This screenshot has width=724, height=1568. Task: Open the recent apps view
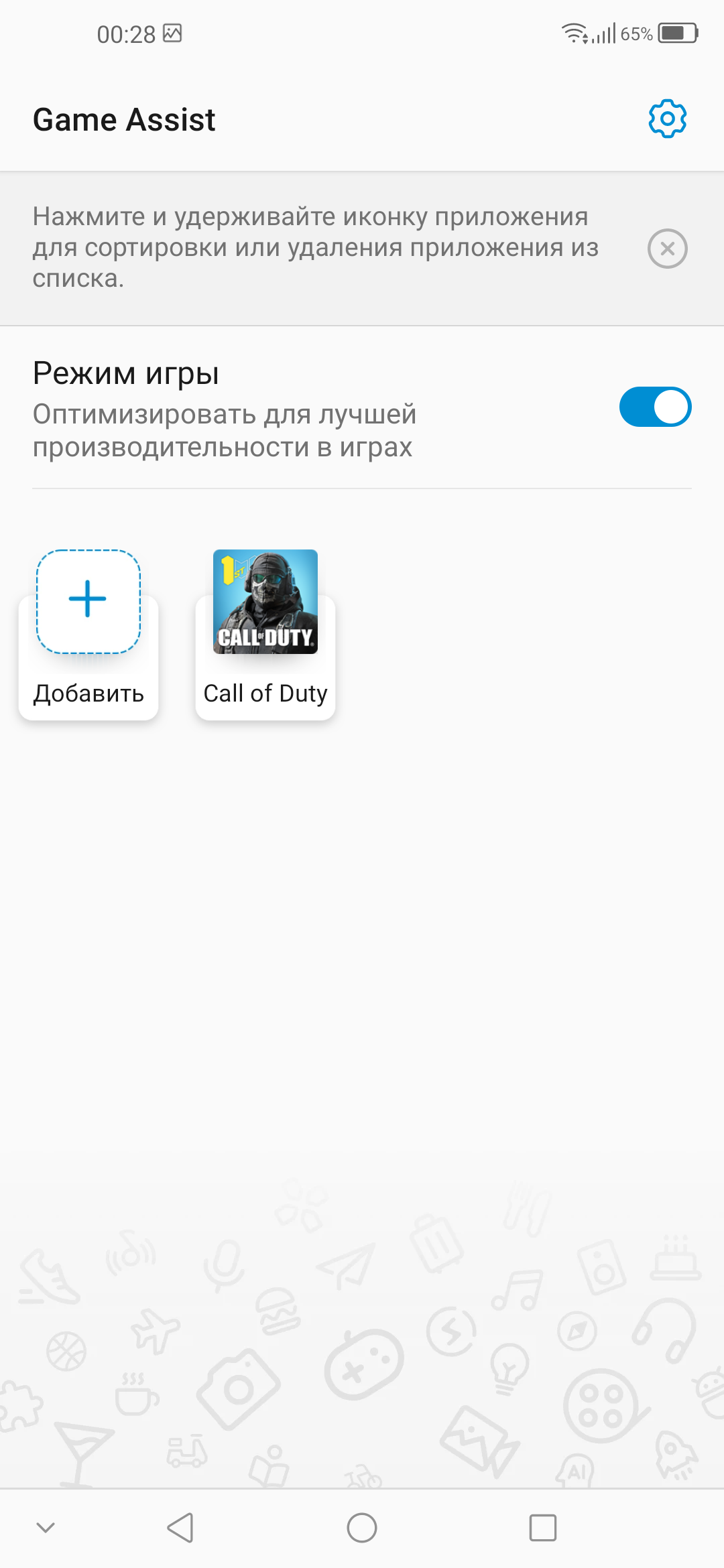tap(543, 1528)
